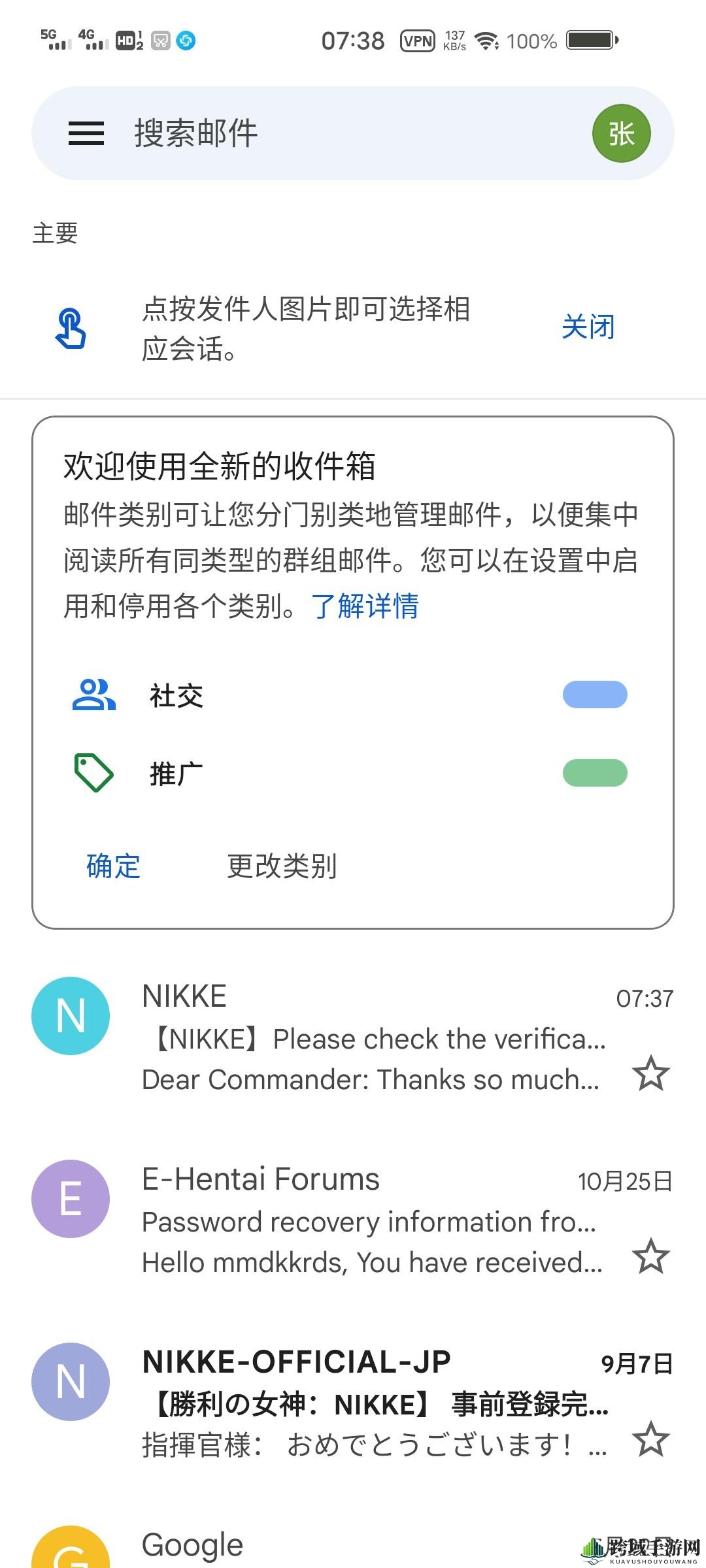706x1568 pixels.
Task: Open the 了解详情 link
Action: [x=365, y=606]
